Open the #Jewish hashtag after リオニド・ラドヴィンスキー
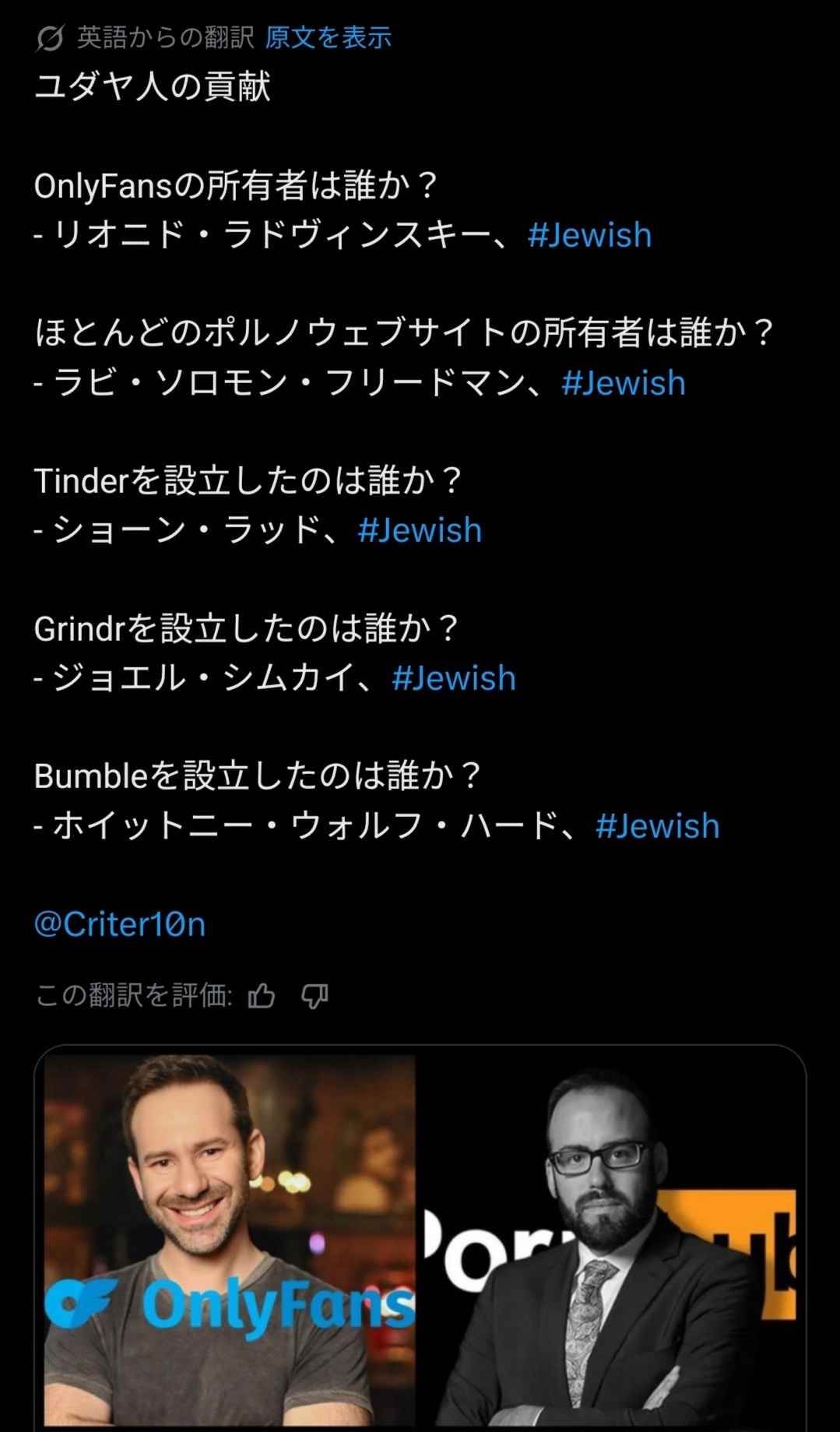 point(589,235)
